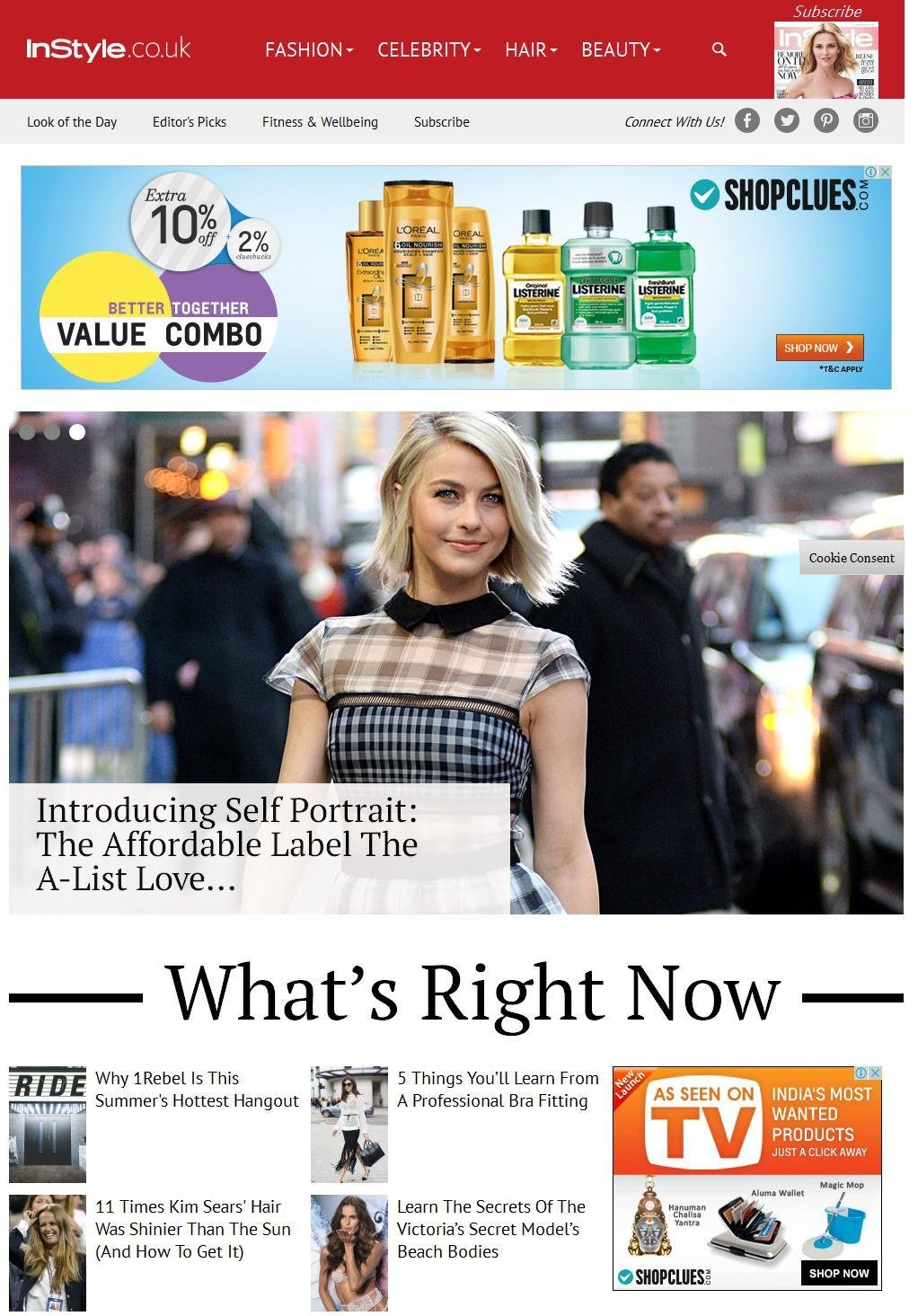Screen dimensions: 918x1316
Task: Open InStyle's Pinterest page
Action: 826,120
